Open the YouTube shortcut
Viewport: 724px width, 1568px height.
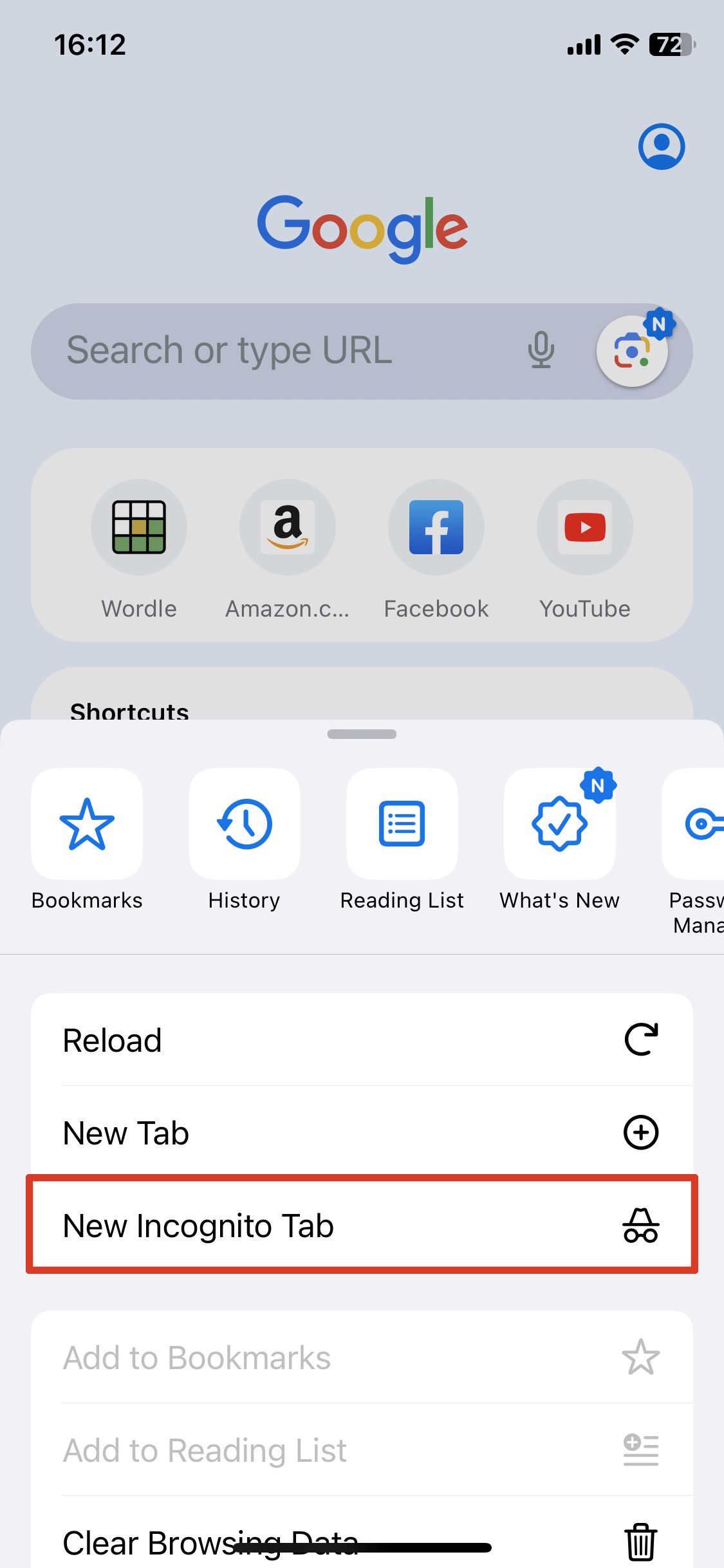[x=584, y=528]
